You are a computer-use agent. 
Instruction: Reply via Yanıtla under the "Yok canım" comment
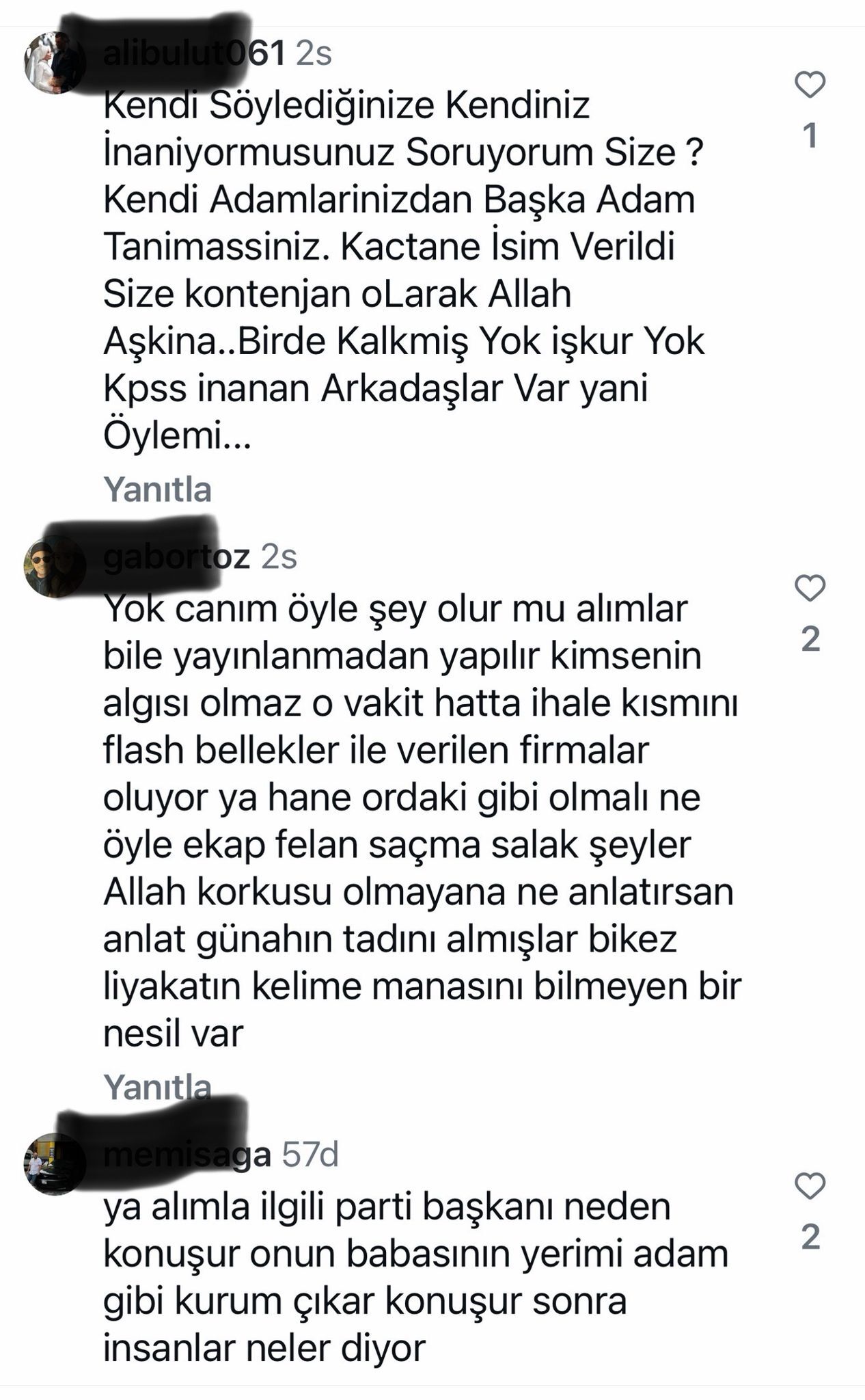click(x=157, y=1086)
